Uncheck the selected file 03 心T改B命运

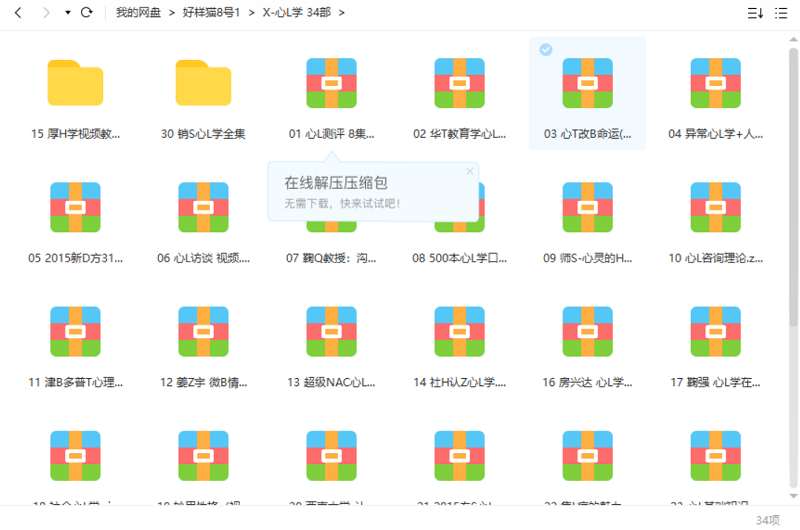[545, 49]
